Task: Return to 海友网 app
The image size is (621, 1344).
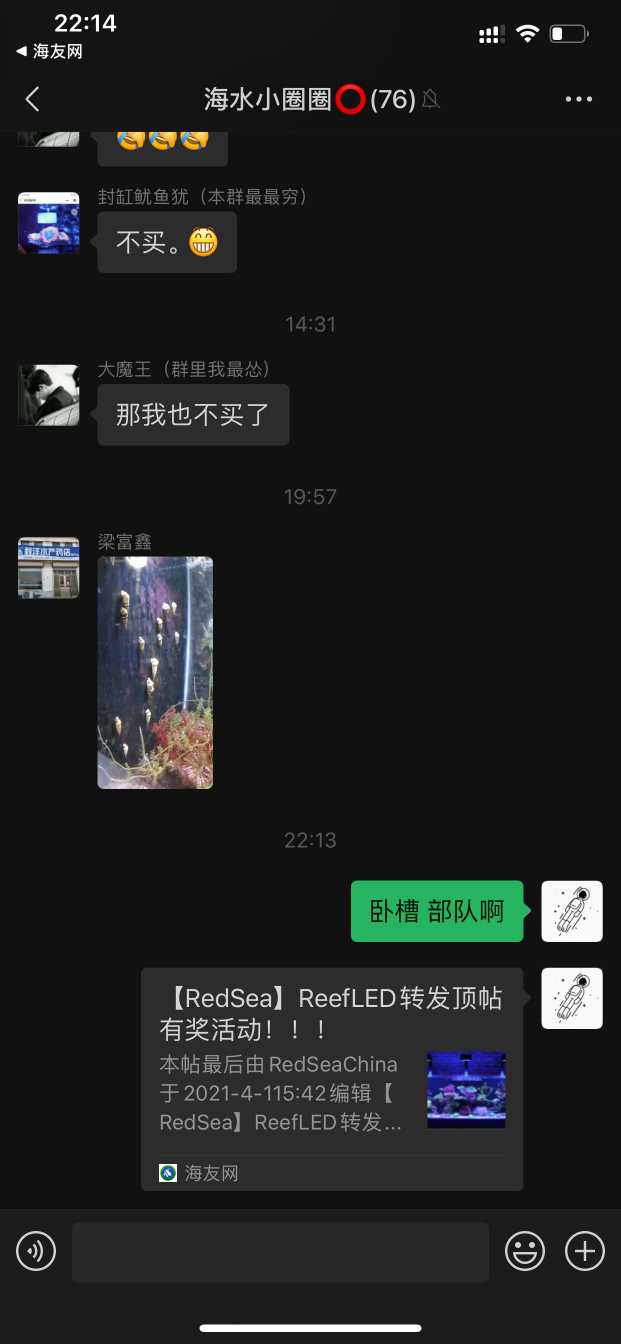Action: [x=49, y=51]
